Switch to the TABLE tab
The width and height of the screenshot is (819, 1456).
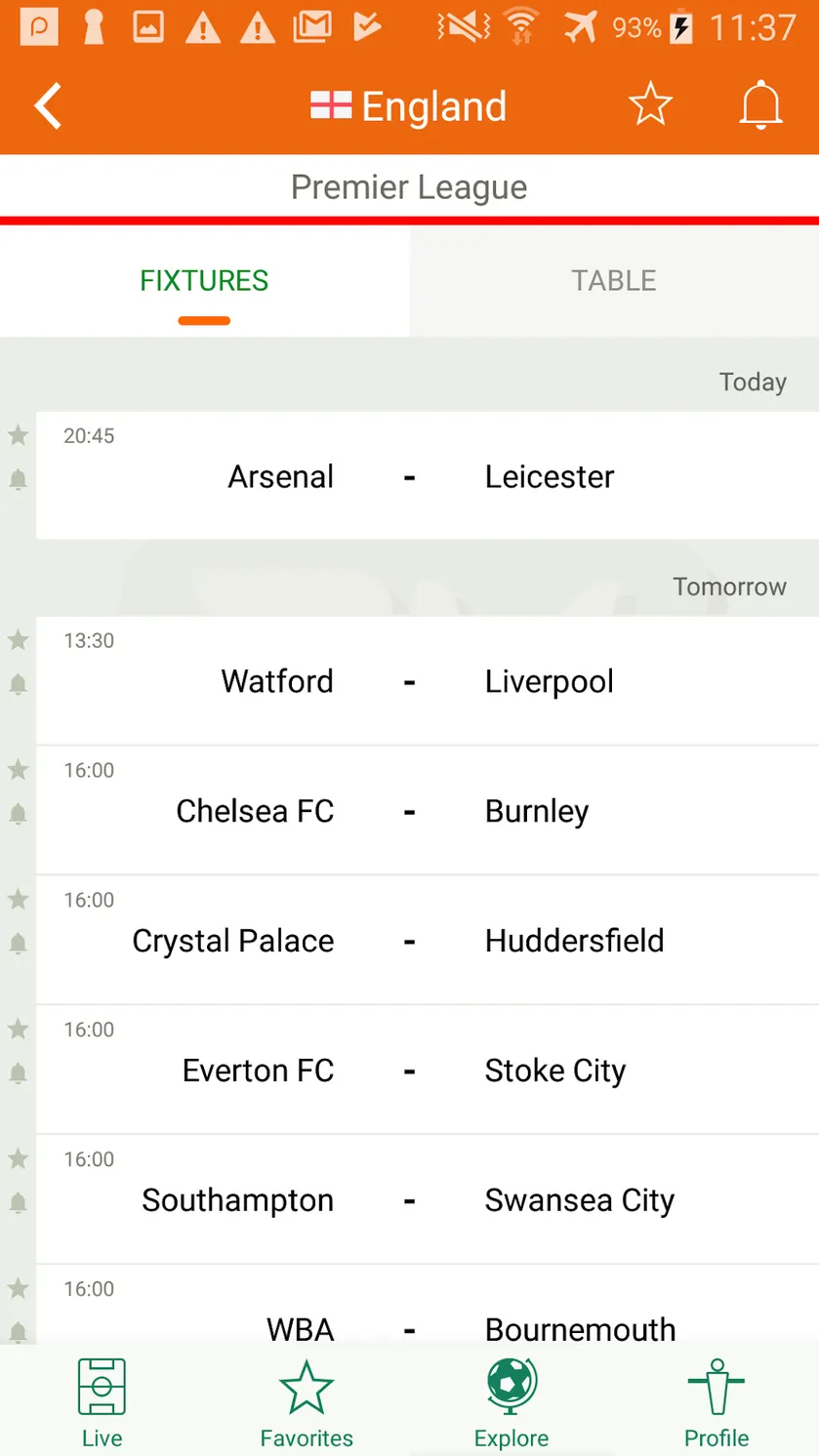[x=614, y=281]
